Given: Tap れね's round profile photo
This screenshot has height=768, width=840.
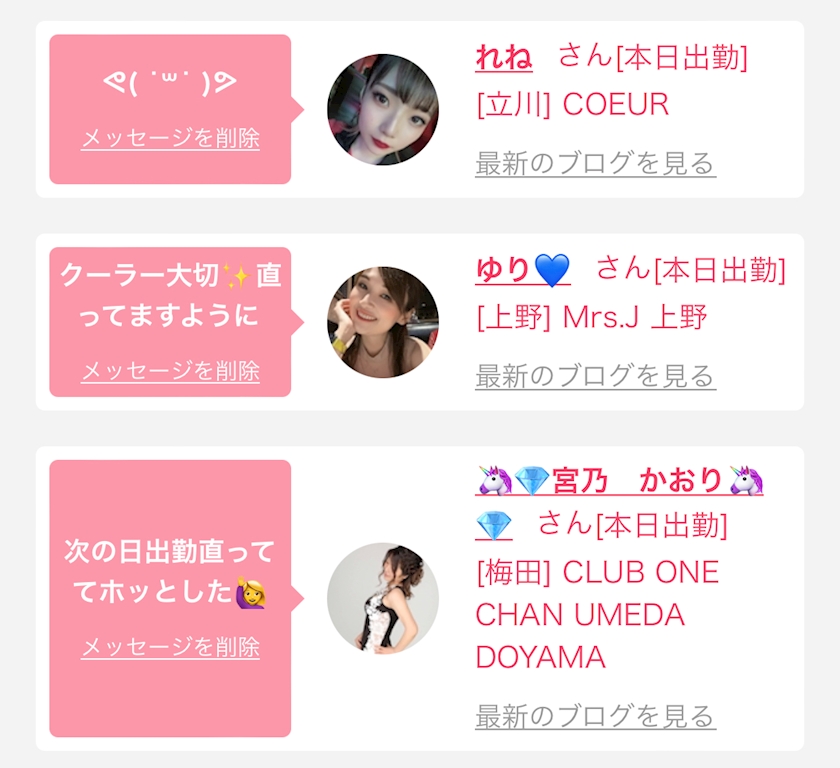Looking at the screenshot, I should click(x=383, y=109).
